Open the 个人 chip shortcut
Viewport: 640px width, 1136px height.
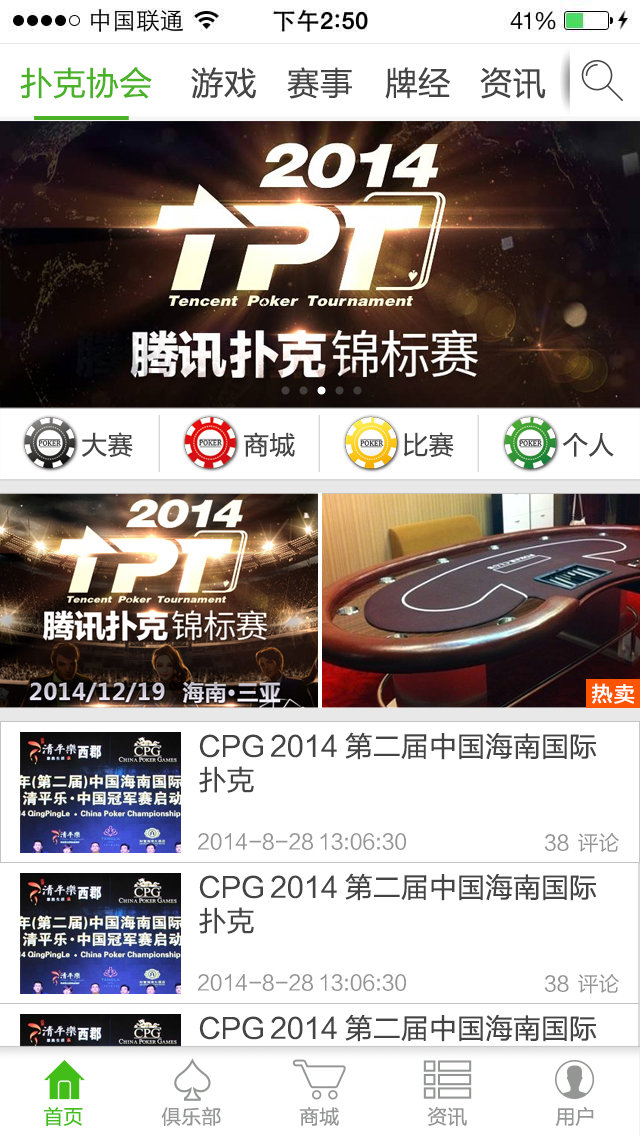[560, 444]
